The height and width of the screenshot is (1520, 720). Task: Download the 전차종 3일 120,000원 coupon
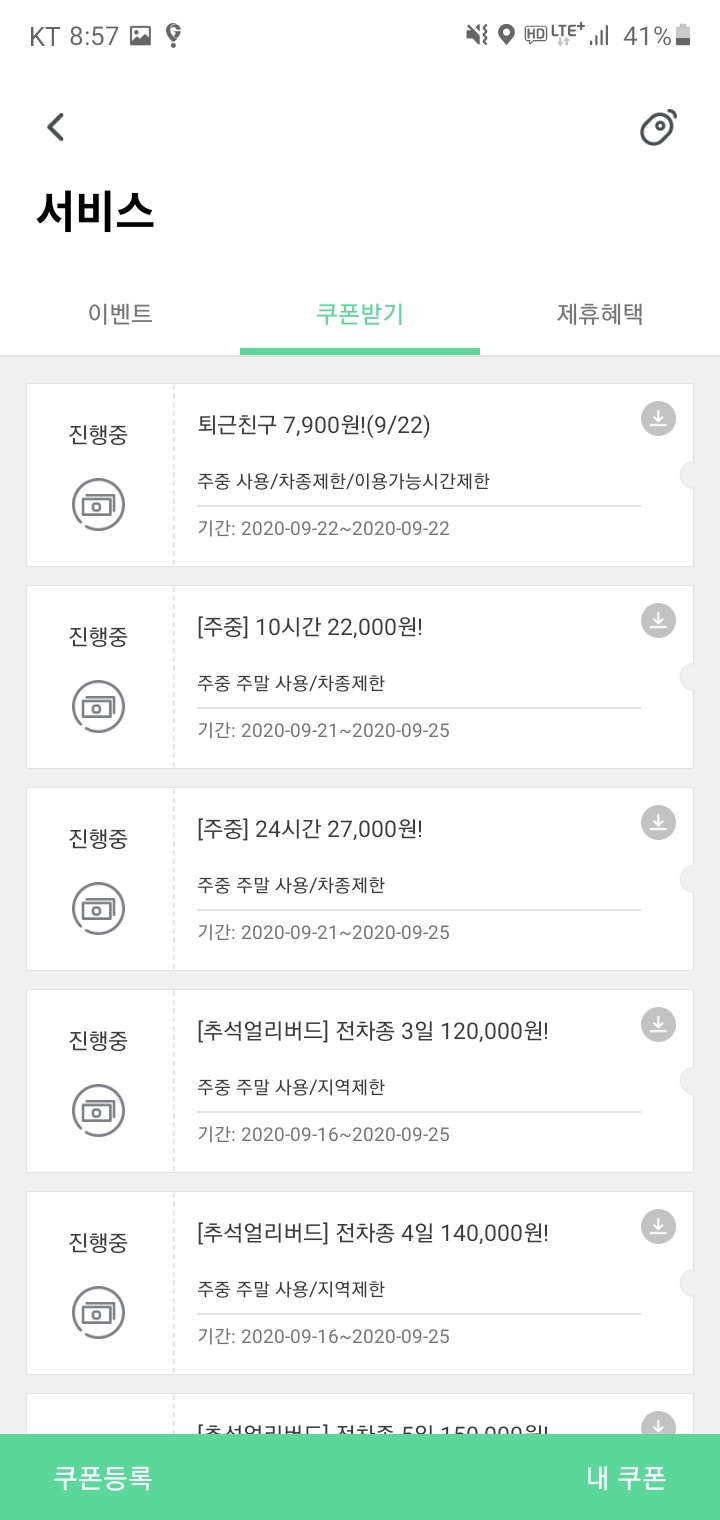(658, 1025)
